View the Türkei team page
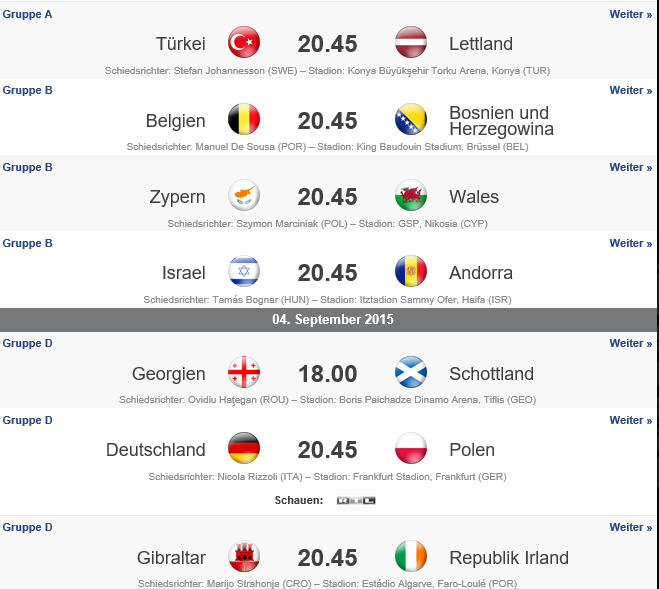This screenshot has height=589, width=659. pyautogui.click(x=181, y=44)
